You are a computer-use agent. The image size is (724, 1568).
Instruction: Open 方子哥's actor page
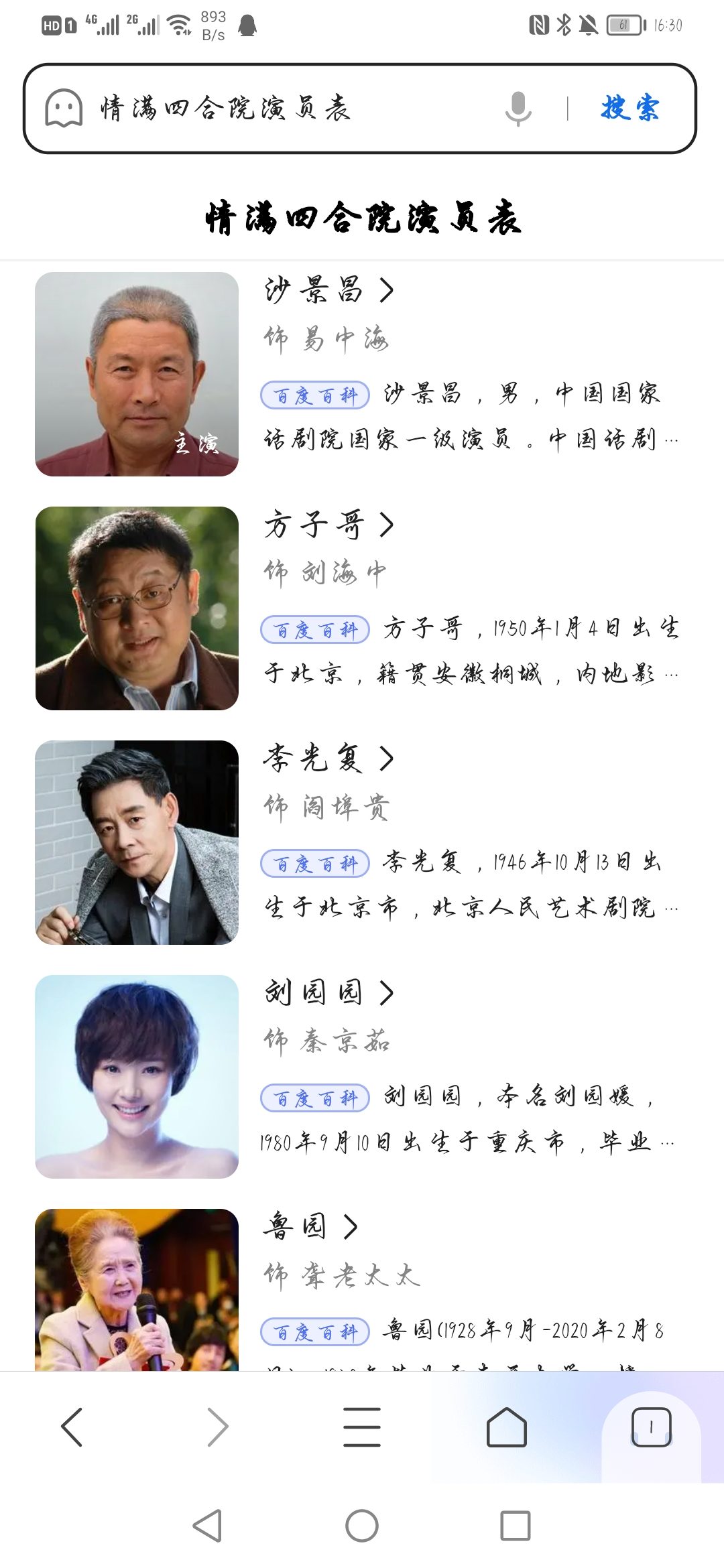[x=328, y=525]
